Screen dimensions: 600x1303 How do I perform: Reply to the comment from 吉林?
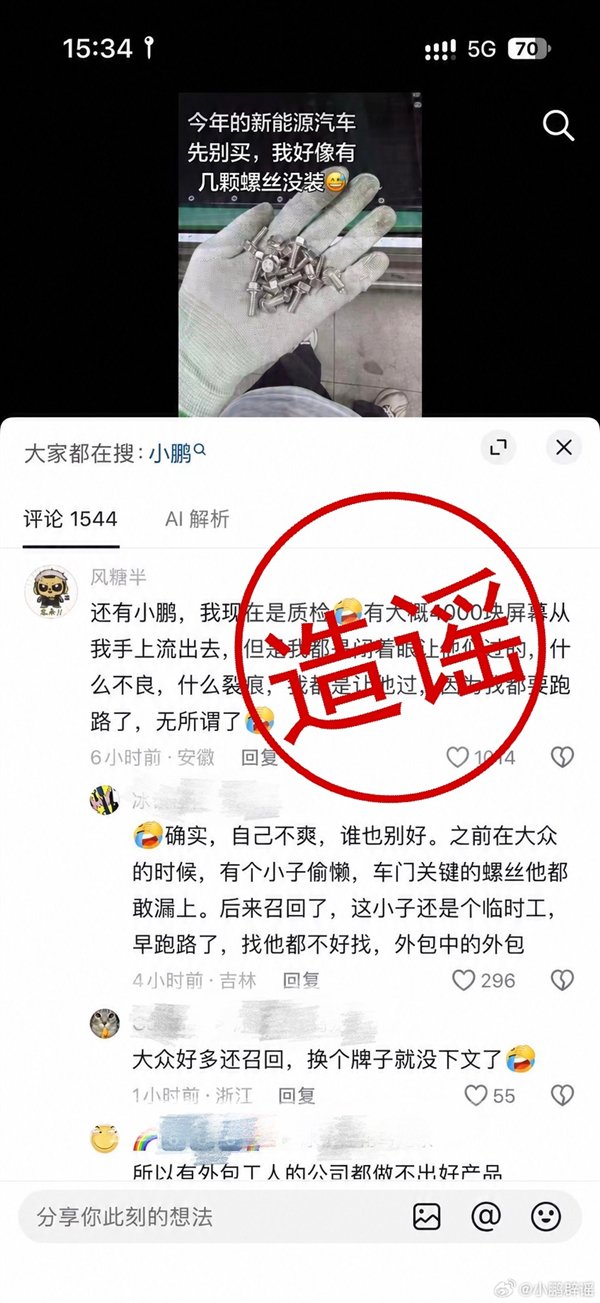tap(301, 979)
